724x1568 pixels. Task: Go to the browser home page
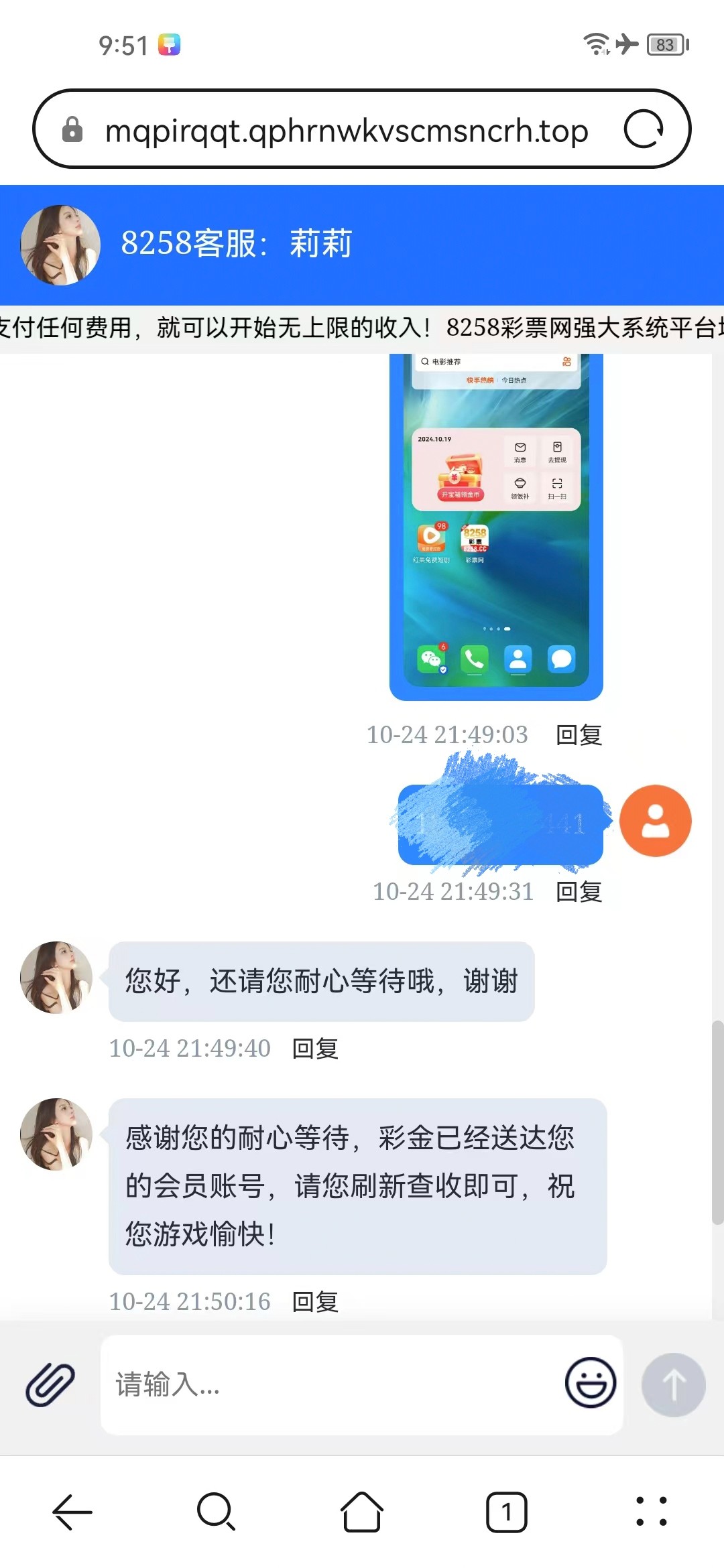click(362, 1512)
